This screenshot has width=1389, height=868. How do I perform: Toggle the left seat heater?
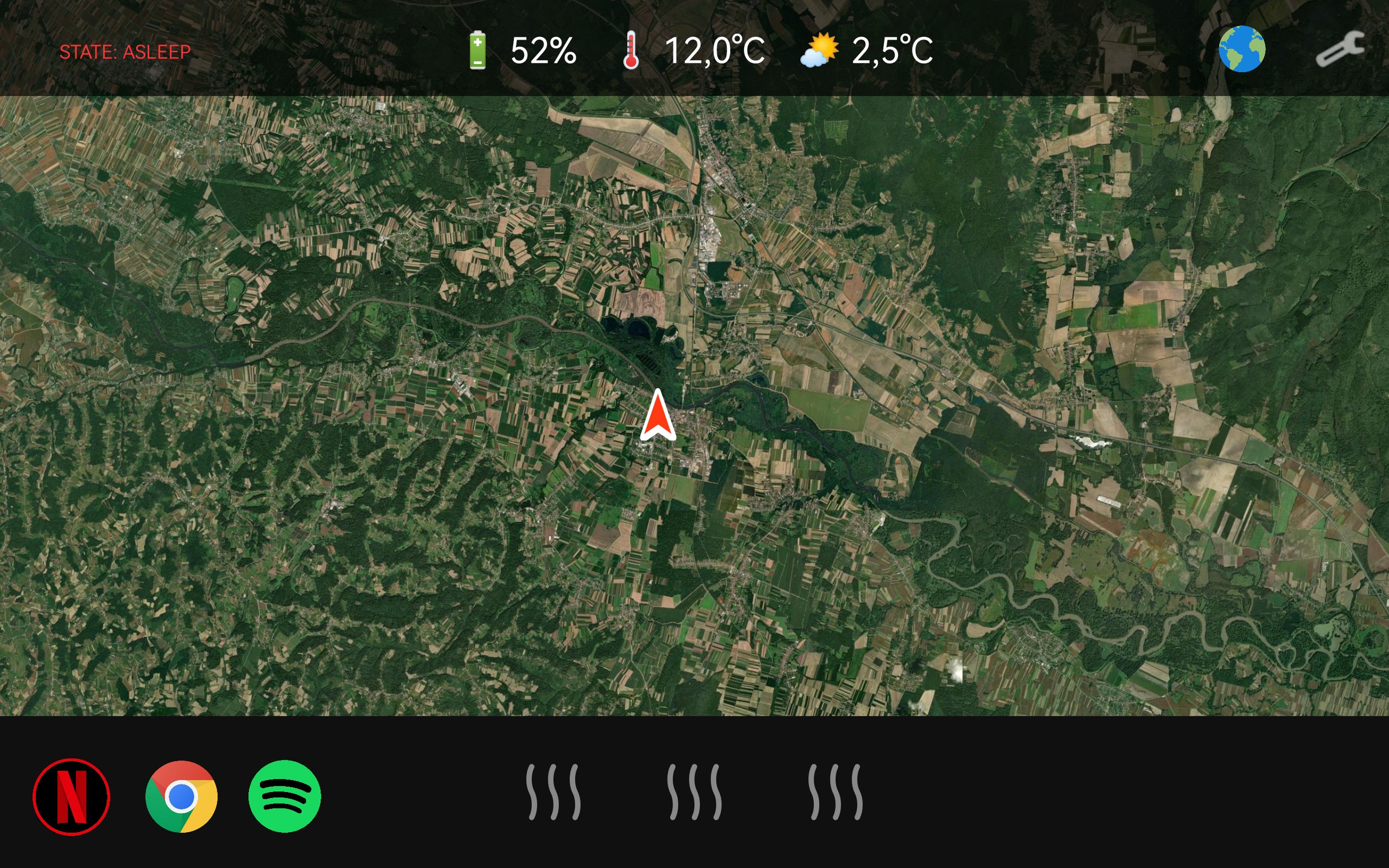(x=554, y=792)
